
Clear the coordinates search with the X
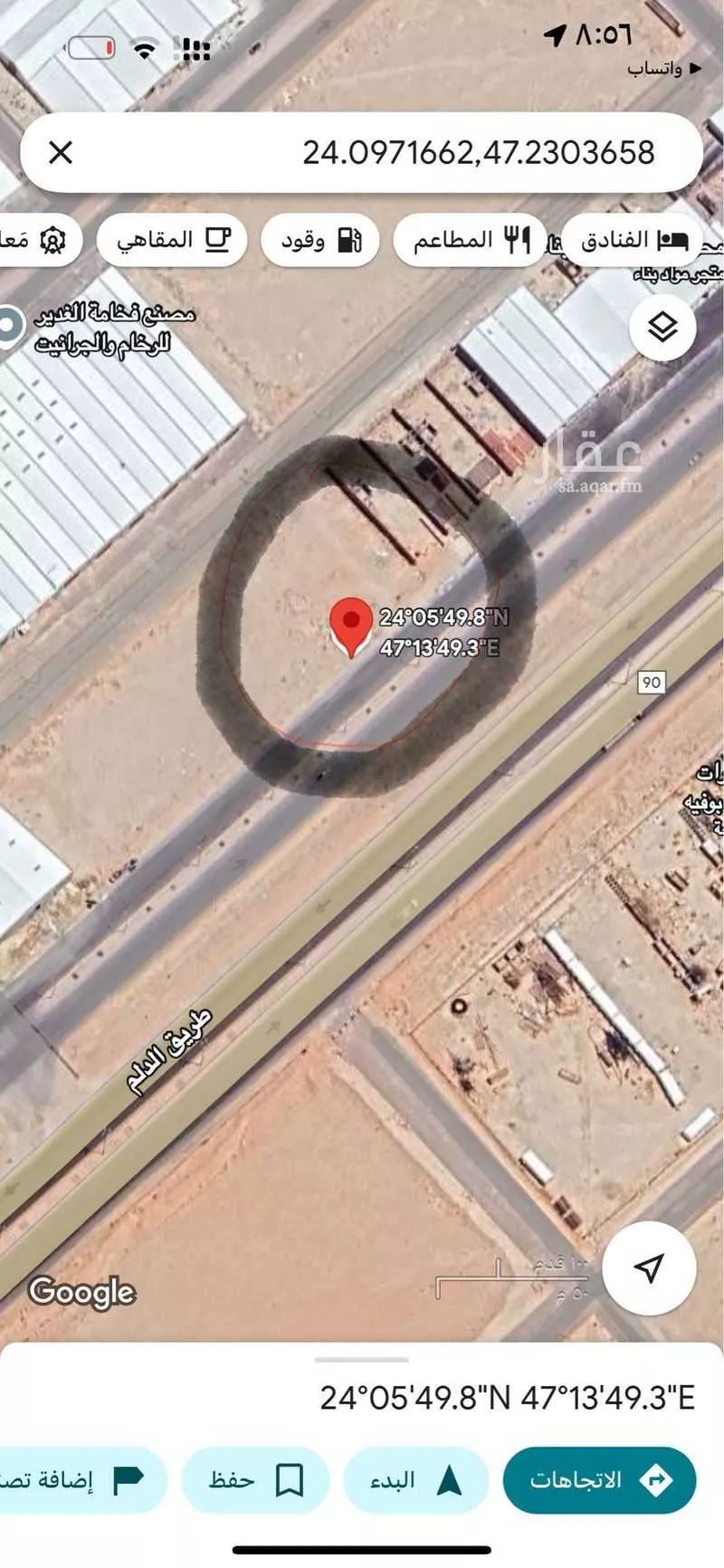[60, 152]
